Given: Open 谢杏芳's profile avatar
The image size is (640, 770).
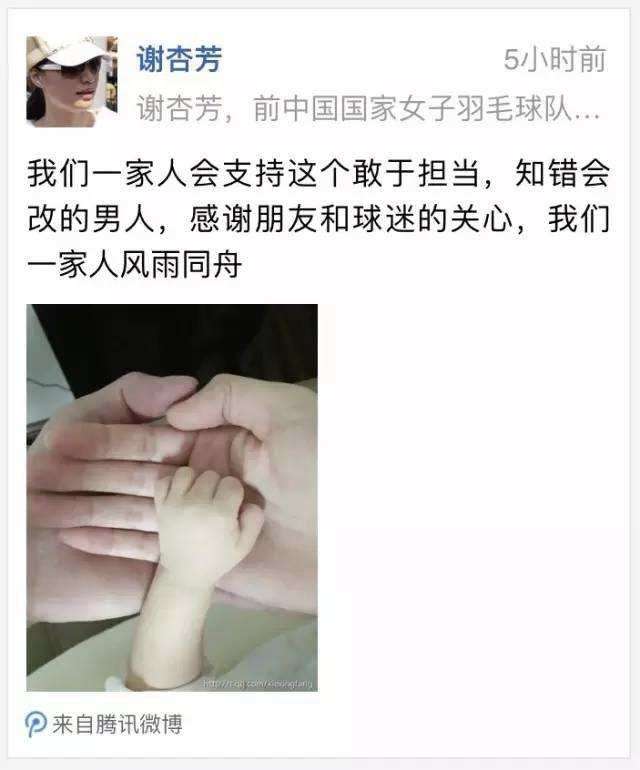Looking at the screenshot, I should 71,81.
